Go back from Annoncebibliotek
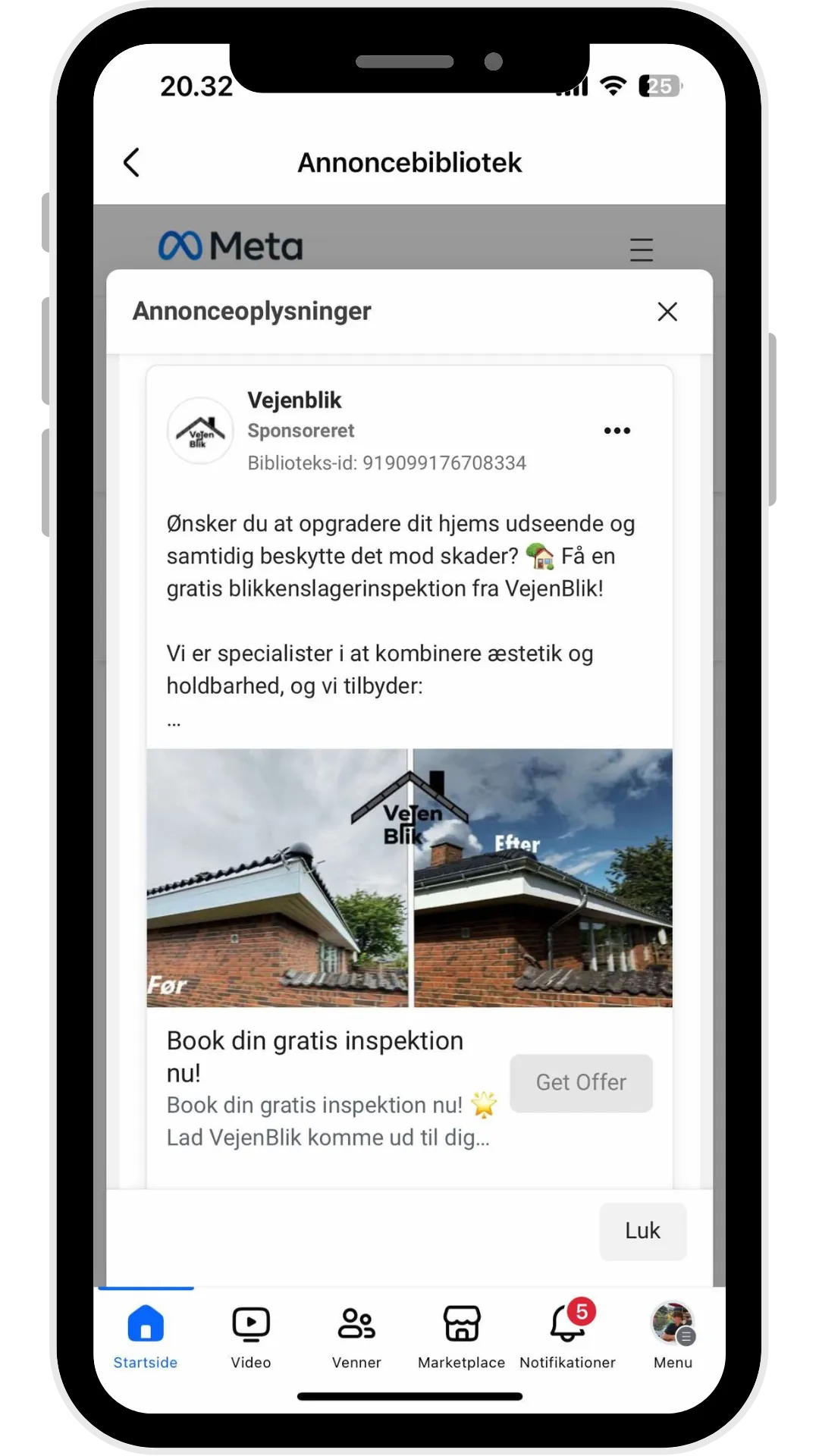 coord(132,162)
